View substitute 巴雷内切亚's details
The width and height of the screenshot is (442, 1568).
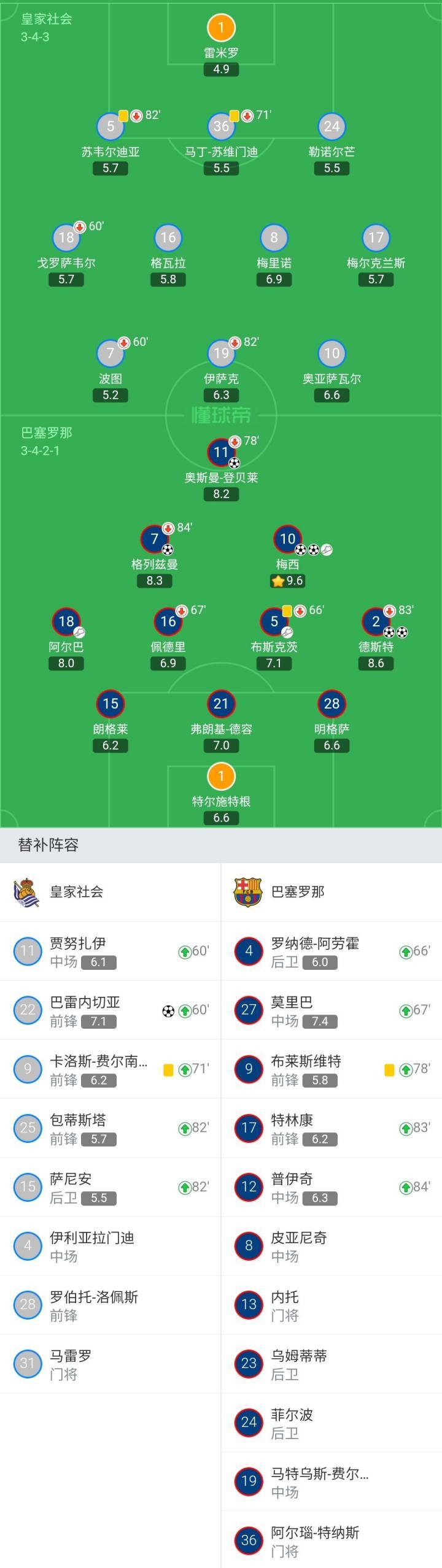tap(110, 1010)
